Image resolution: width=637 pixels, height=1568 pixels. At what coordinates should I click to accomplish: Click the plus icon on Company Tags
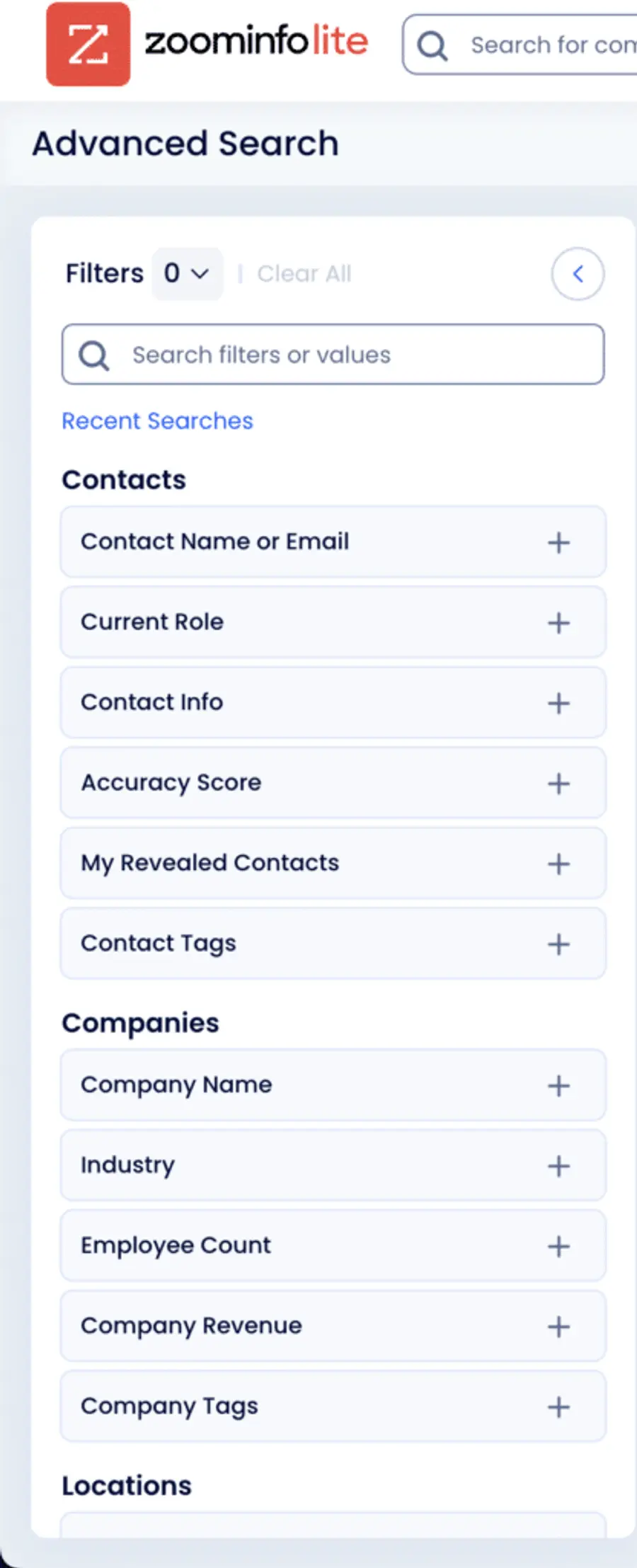558,1406
